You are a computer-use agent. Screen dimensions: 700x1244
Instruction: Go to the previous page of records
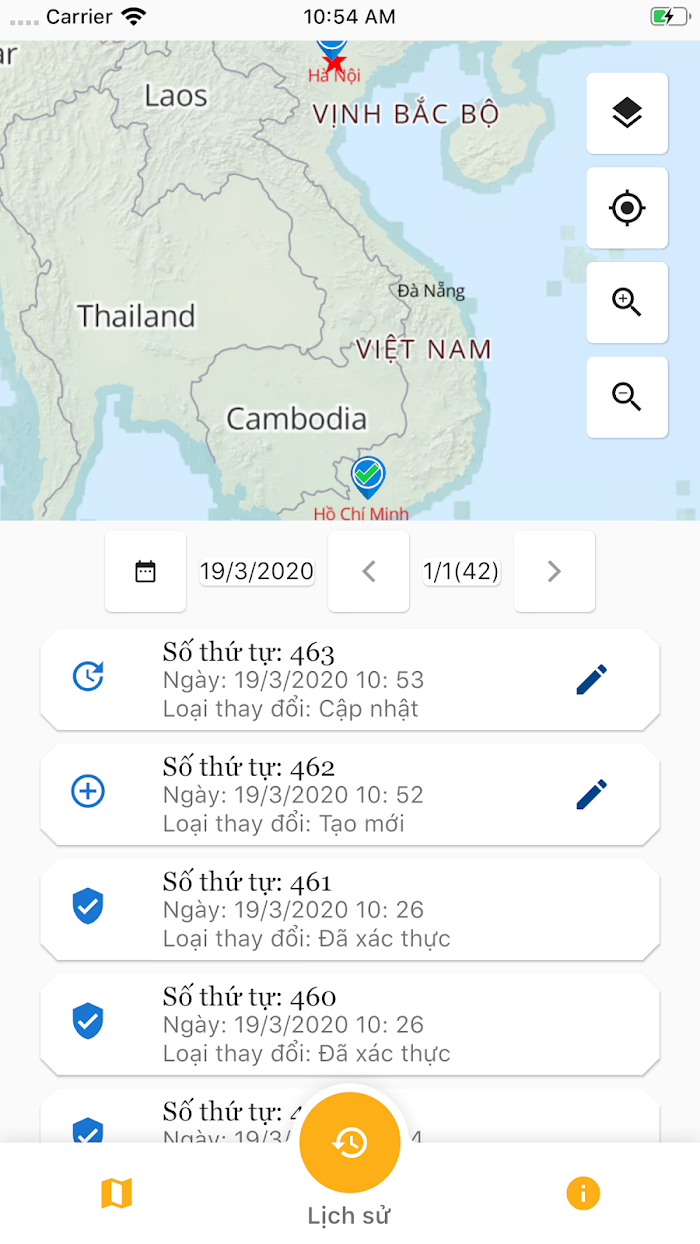368,571
